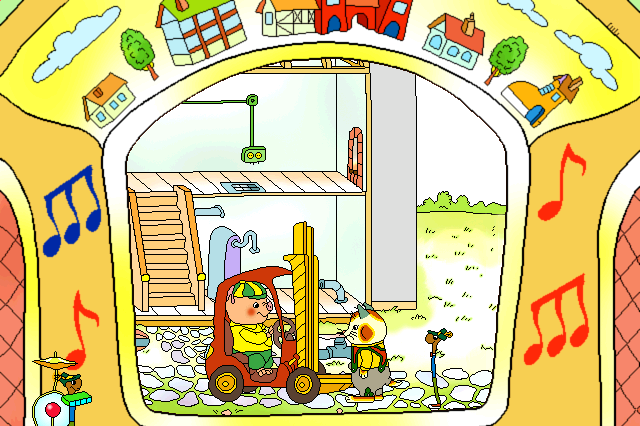
Task: Go to the small orange-roof house on the left
Action: click(106, 99)
